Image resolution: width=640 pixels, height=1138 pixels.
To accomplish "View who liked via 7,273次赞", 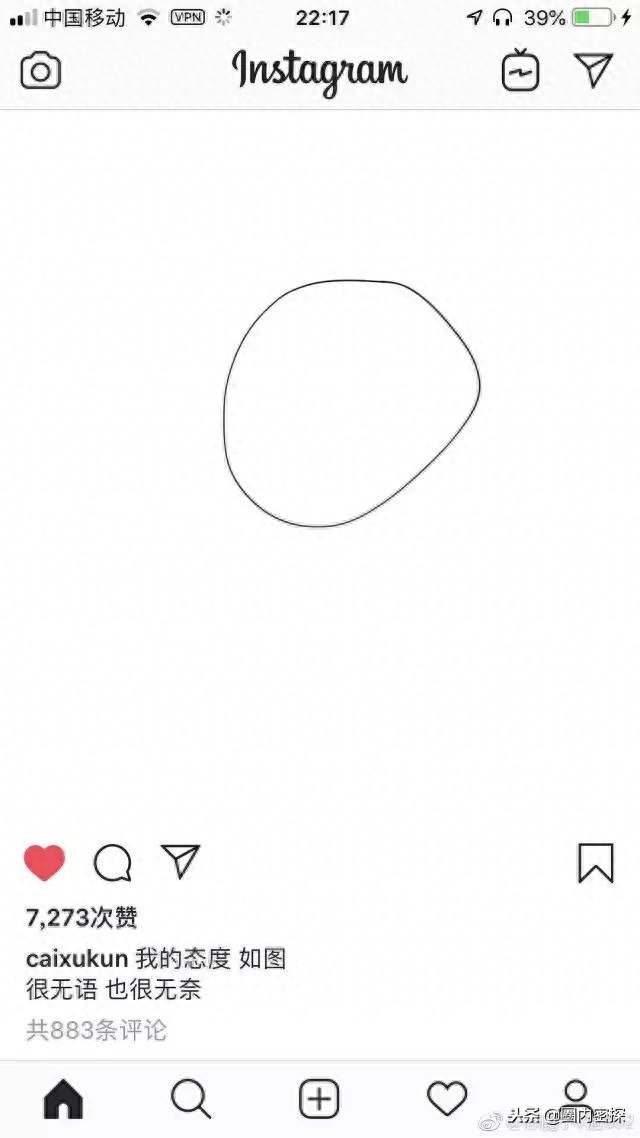I will (x=81, y=918).
